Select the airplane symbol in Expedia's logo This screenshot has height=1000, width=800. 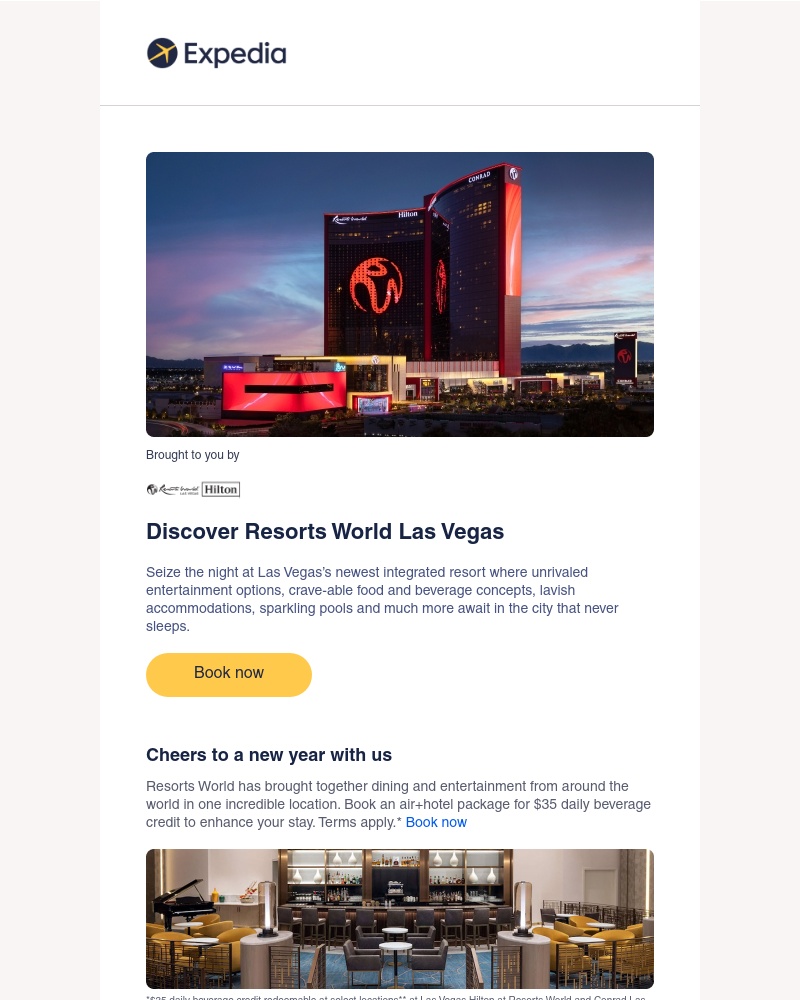164,52
